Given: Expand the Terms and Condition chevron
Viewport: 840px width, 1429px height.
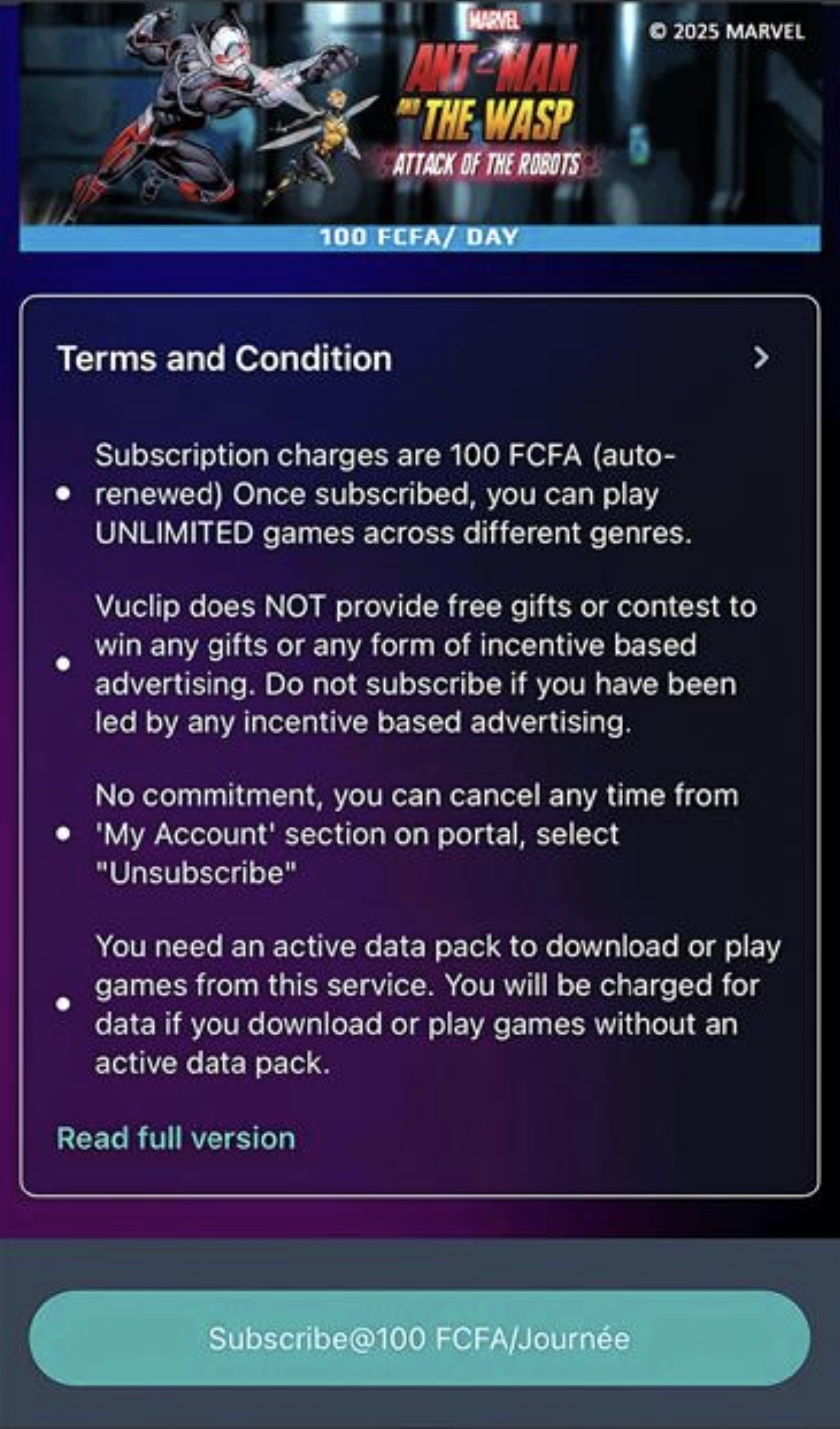Looking at the screenshot, I should (761, 357).
